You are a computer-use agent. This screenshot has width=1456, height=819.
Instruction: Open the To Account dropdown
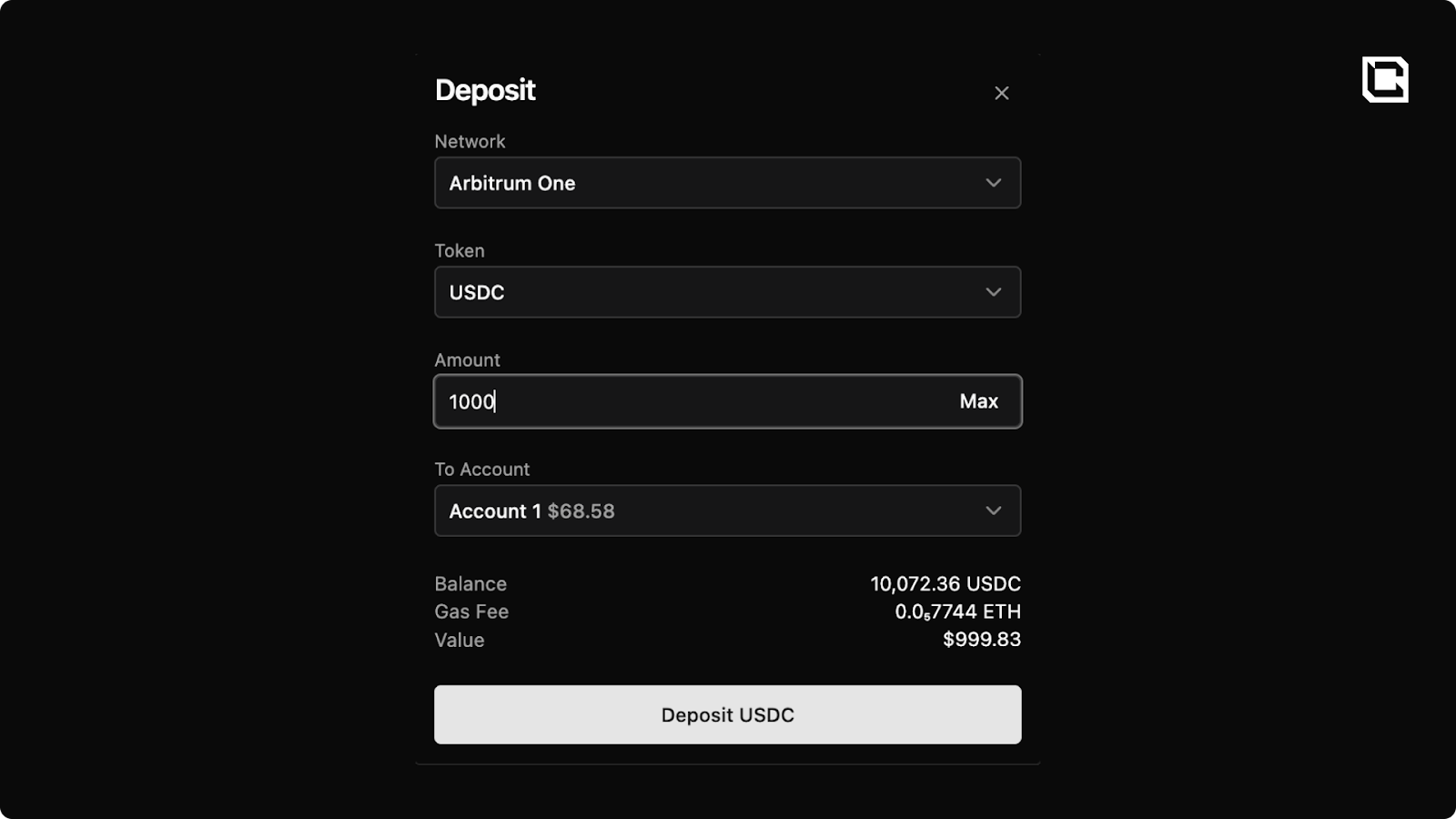pyautogui.click(x=726, y=511)
